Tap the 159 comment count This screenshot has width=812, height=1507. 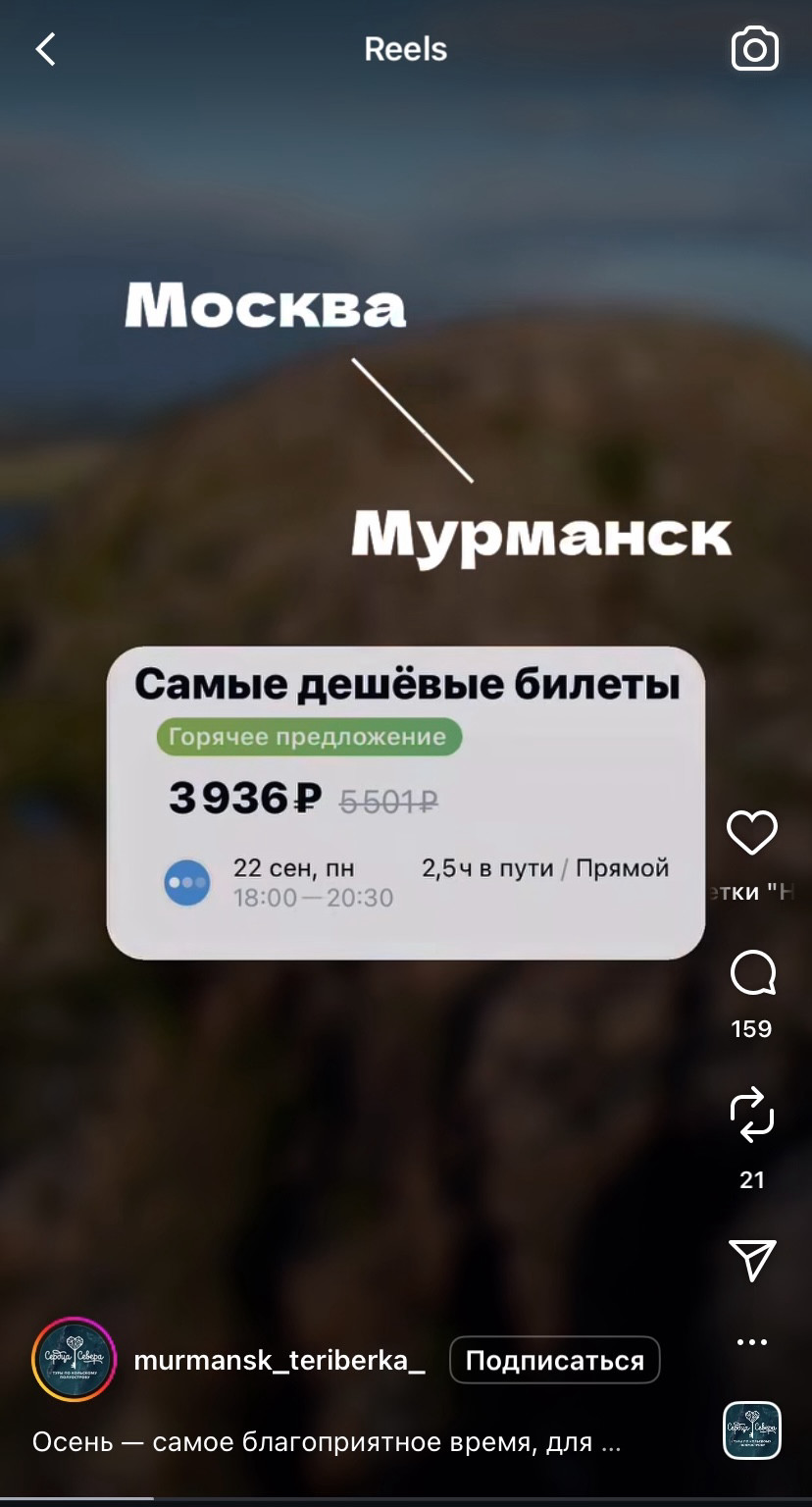(x=751, y=1029)
